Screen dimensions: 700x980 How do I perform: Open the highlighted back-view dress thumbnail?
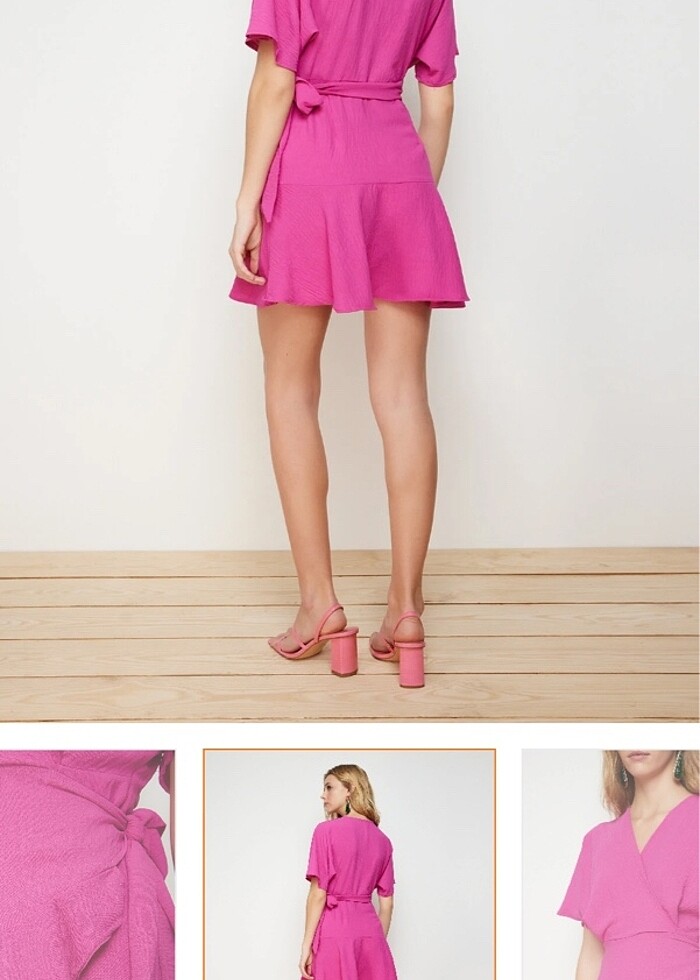click(x=349, y=865)
